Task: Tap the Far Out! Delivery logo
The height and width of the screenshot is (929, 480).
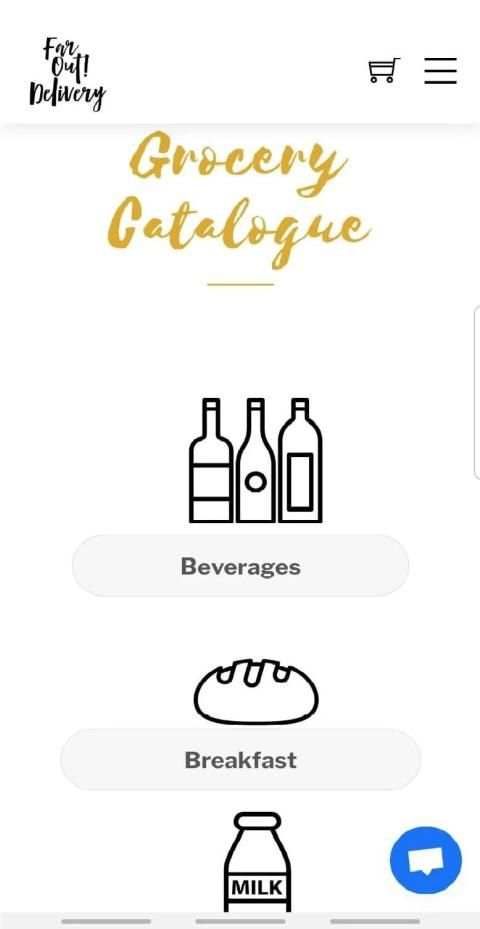Action: click(67, 74)
